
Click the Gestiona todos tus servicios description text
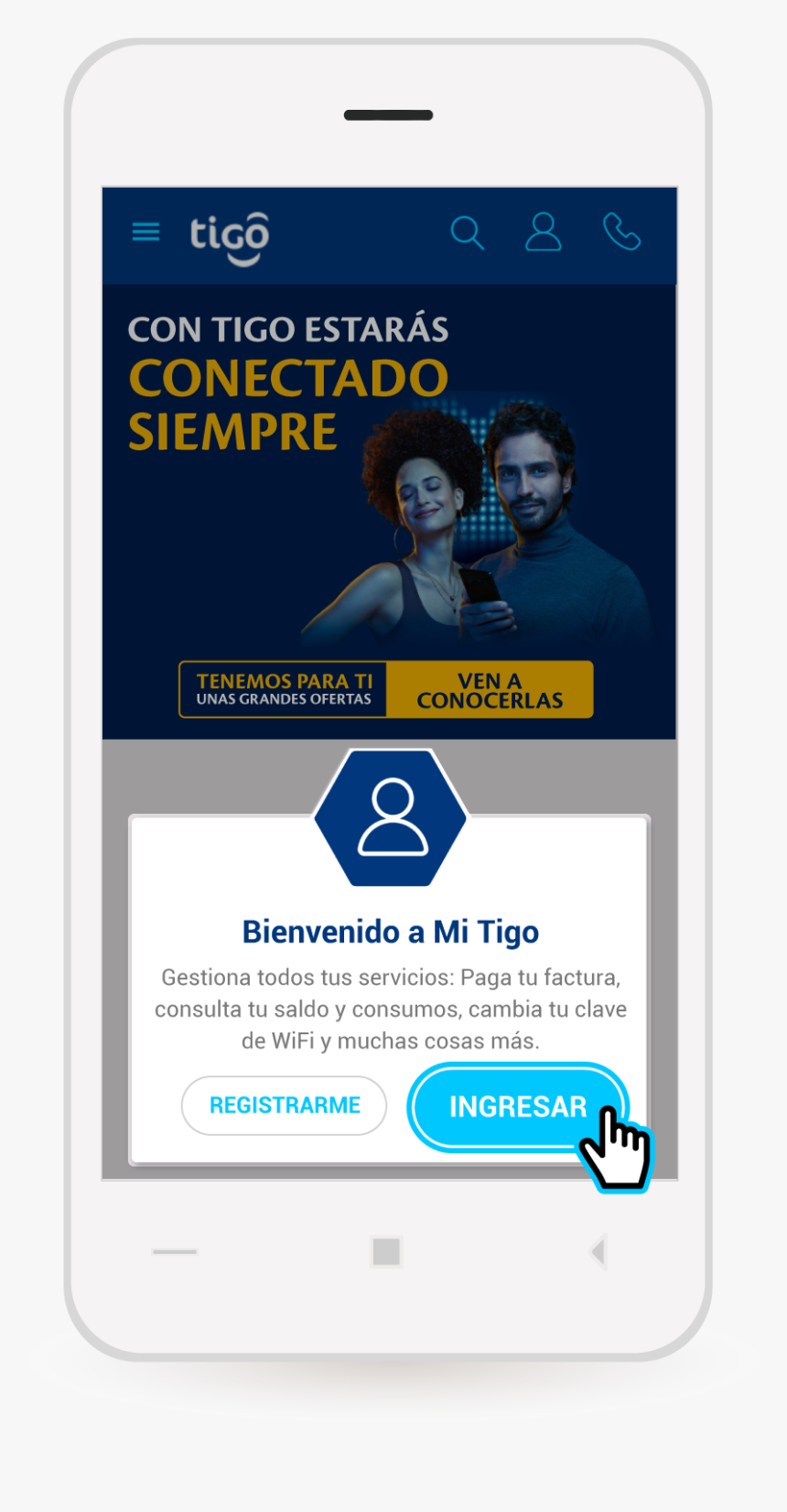coord(390,1007)
